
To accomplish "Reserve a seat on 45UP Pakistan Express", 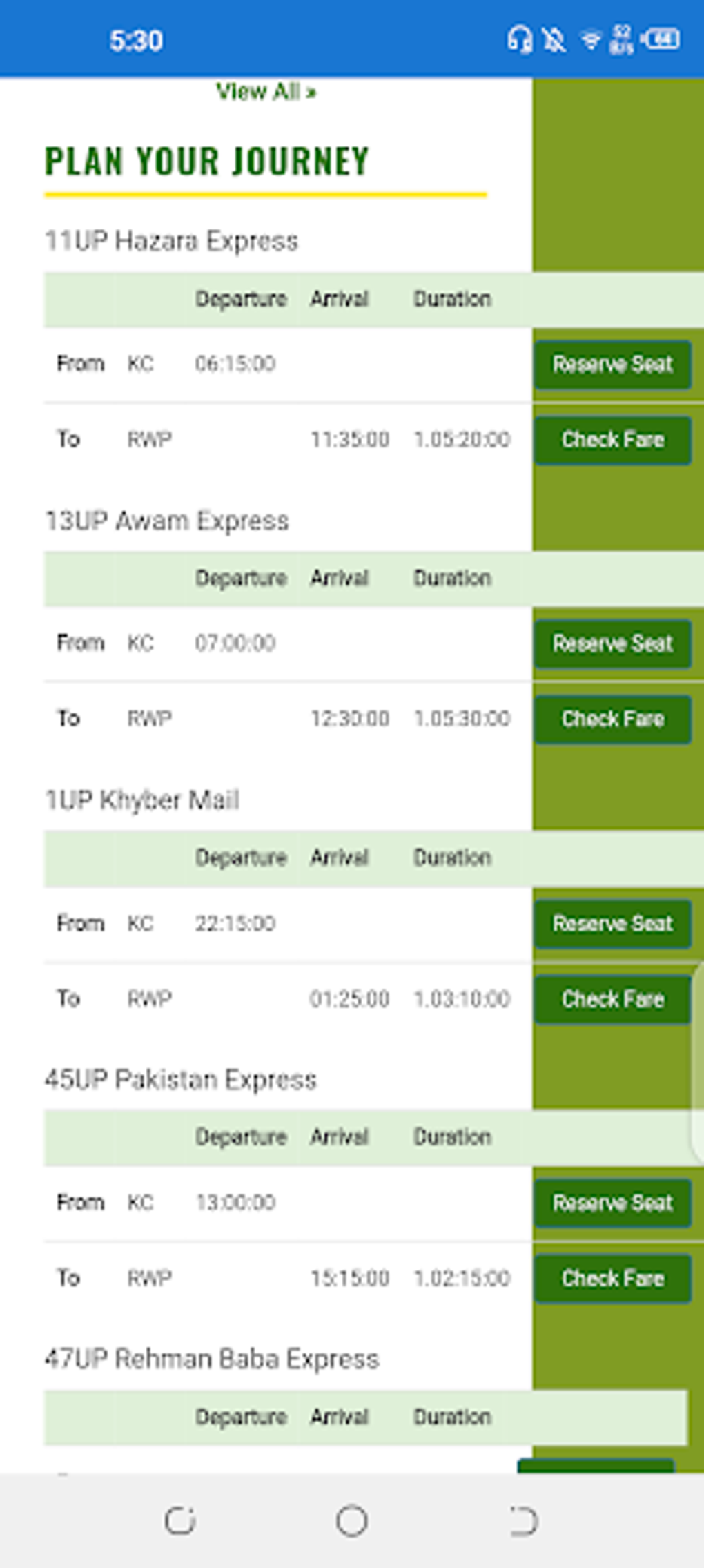I will [612, 1203].
